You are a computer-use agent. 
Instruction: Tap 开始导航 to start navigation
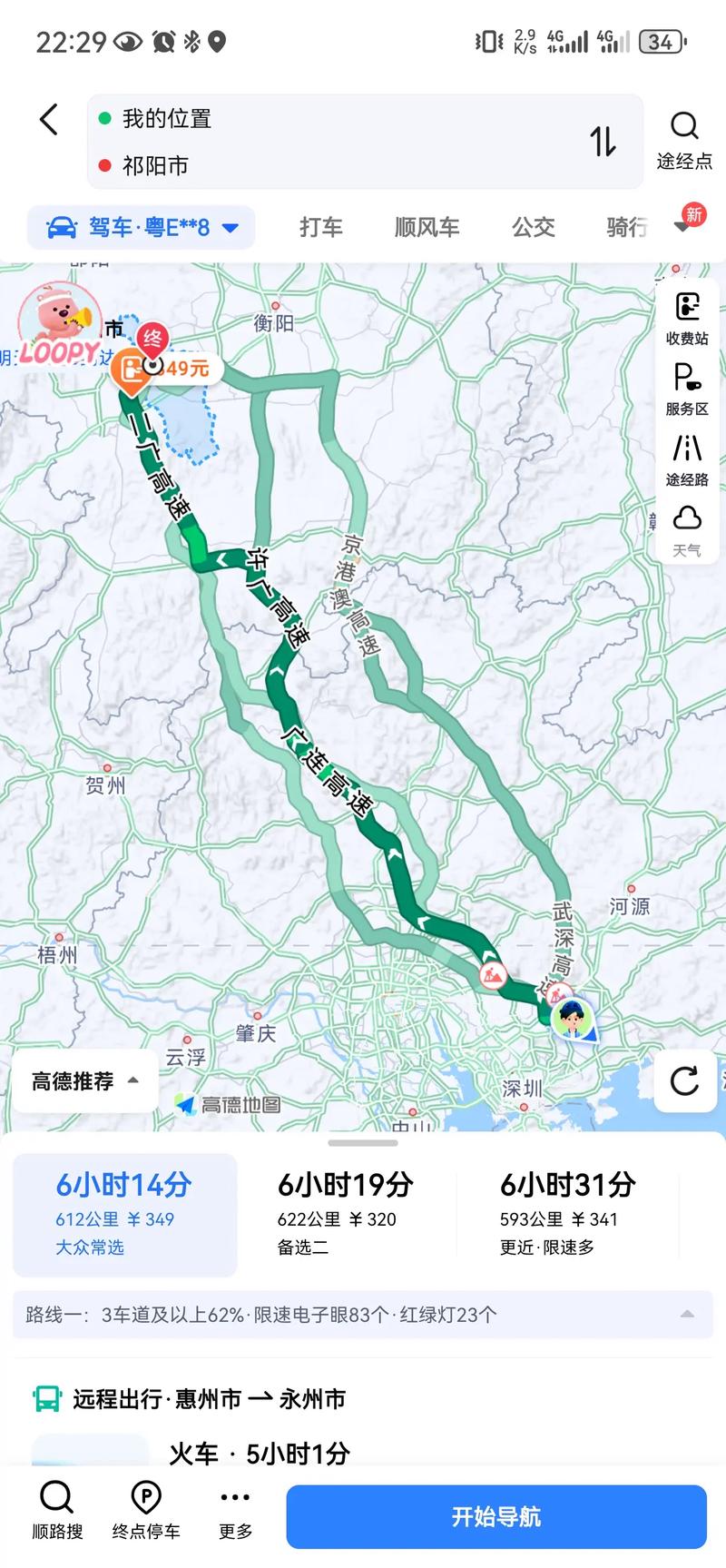(x=495, y=1516)
